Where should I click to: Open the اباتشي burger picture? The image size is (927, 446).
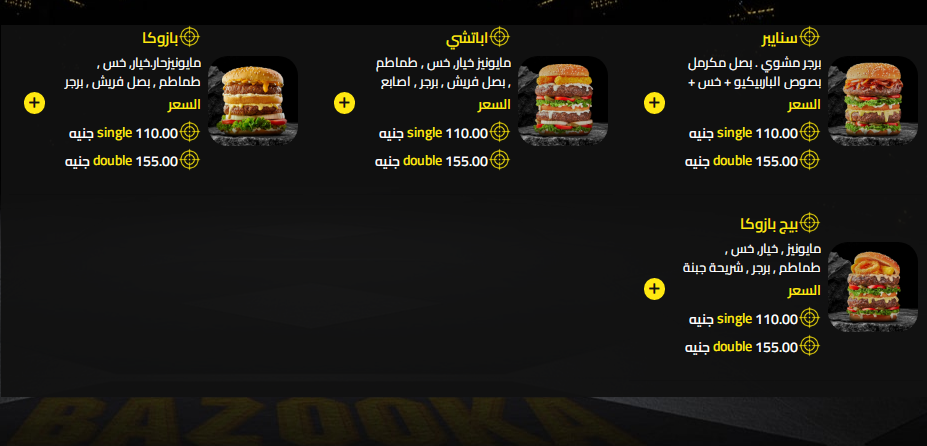click(563, 102)
